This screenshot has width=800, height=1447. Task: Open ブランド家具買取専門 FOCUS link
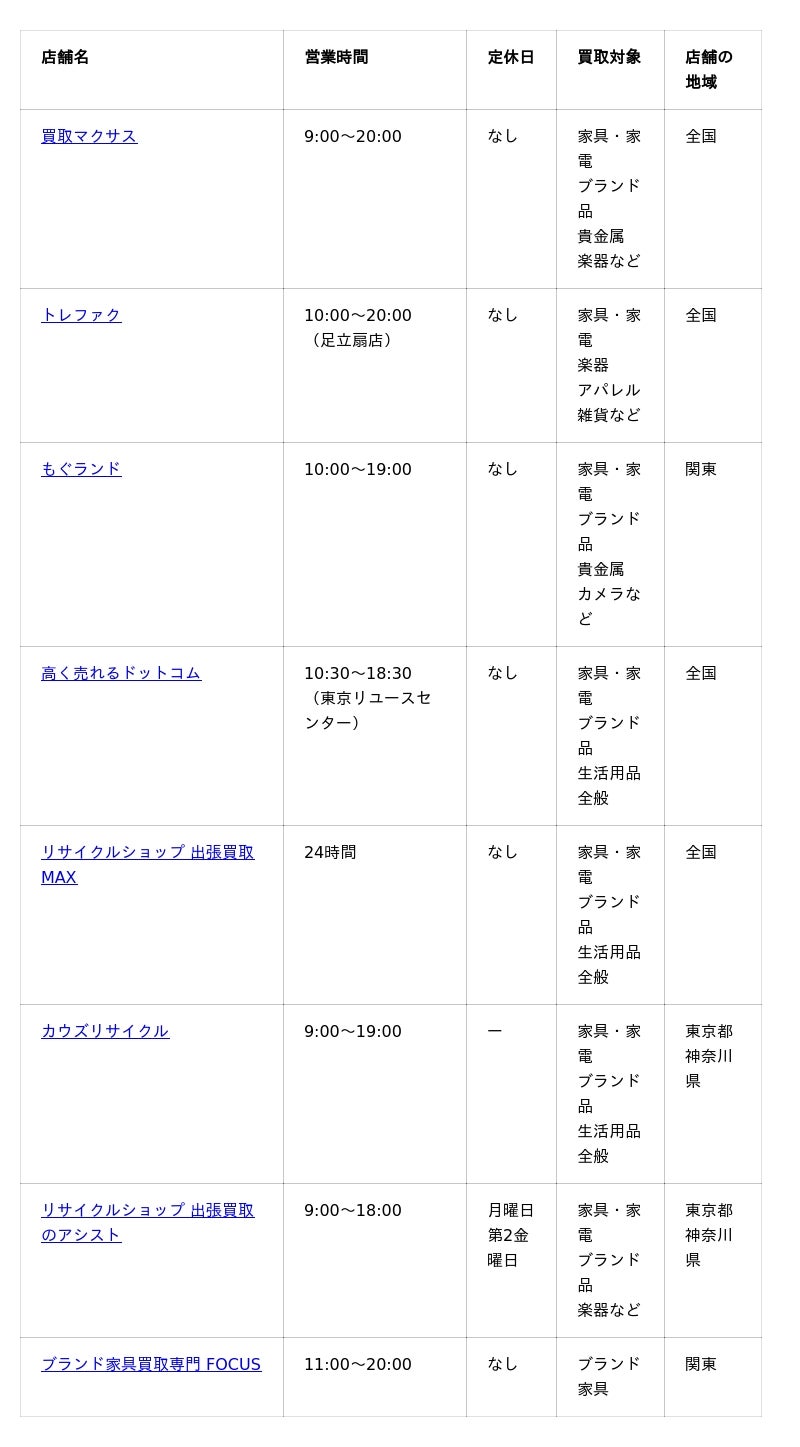click(151, 1364)
